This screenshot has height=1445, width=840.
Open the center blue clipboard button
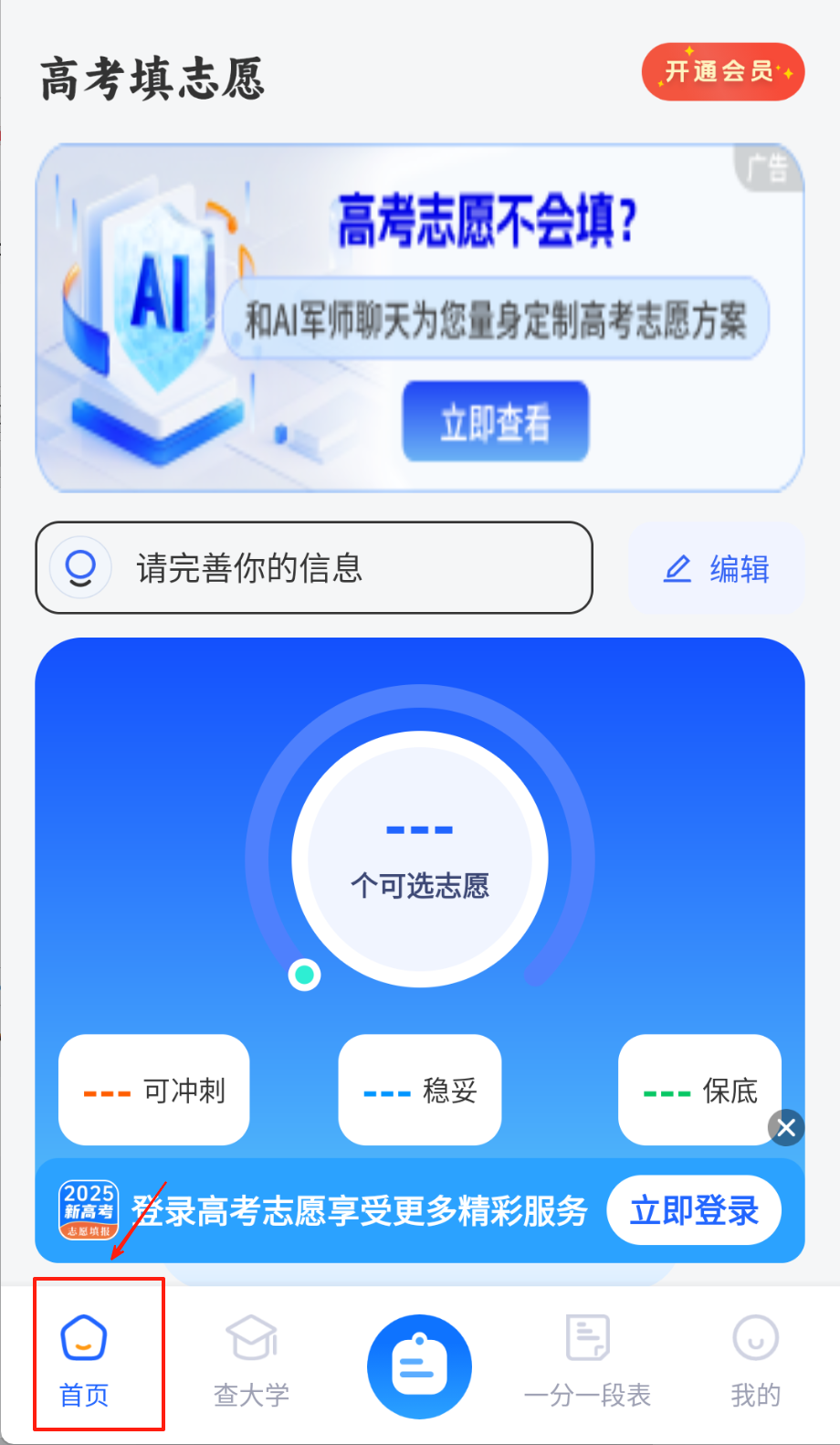[419, 1366]
